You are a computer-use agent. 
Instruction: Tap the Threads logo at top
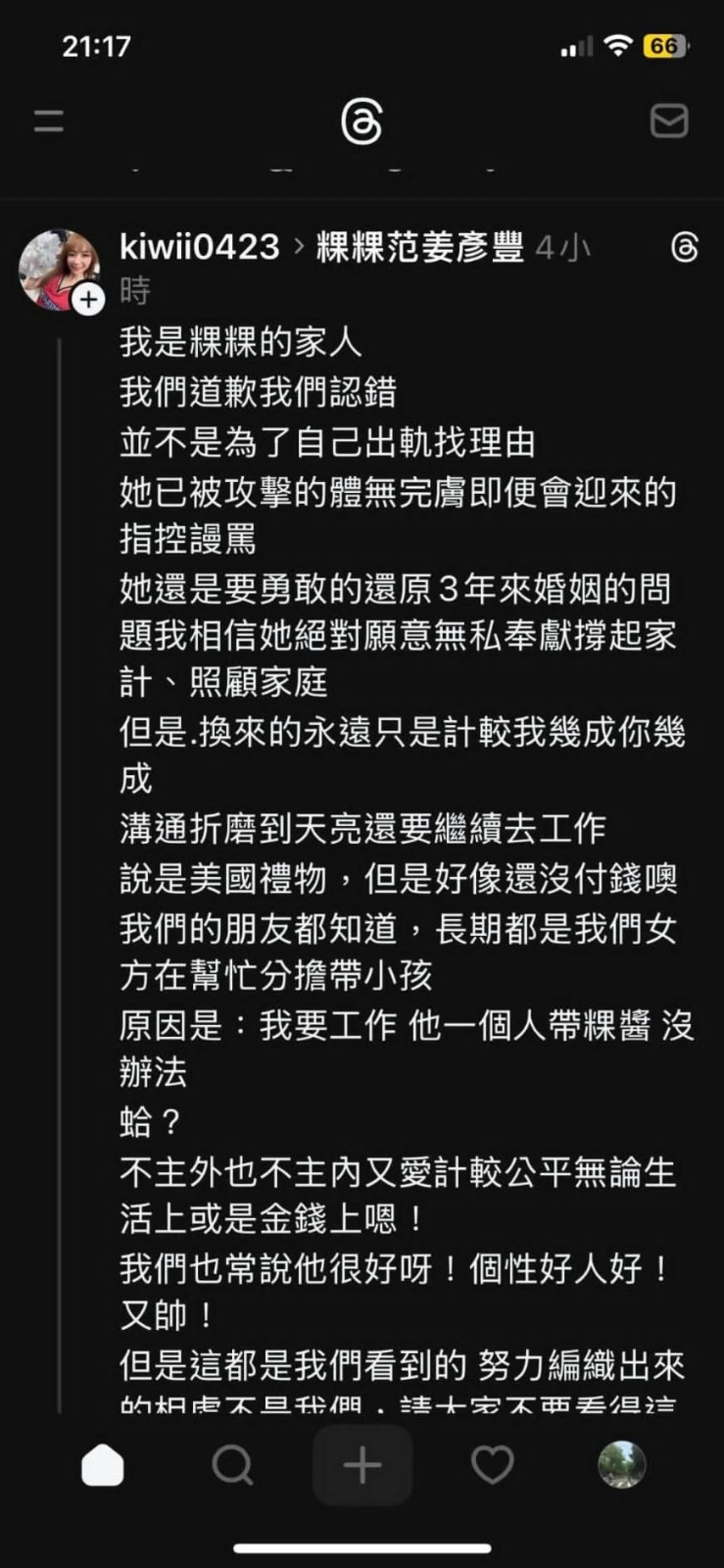point(362,122)
